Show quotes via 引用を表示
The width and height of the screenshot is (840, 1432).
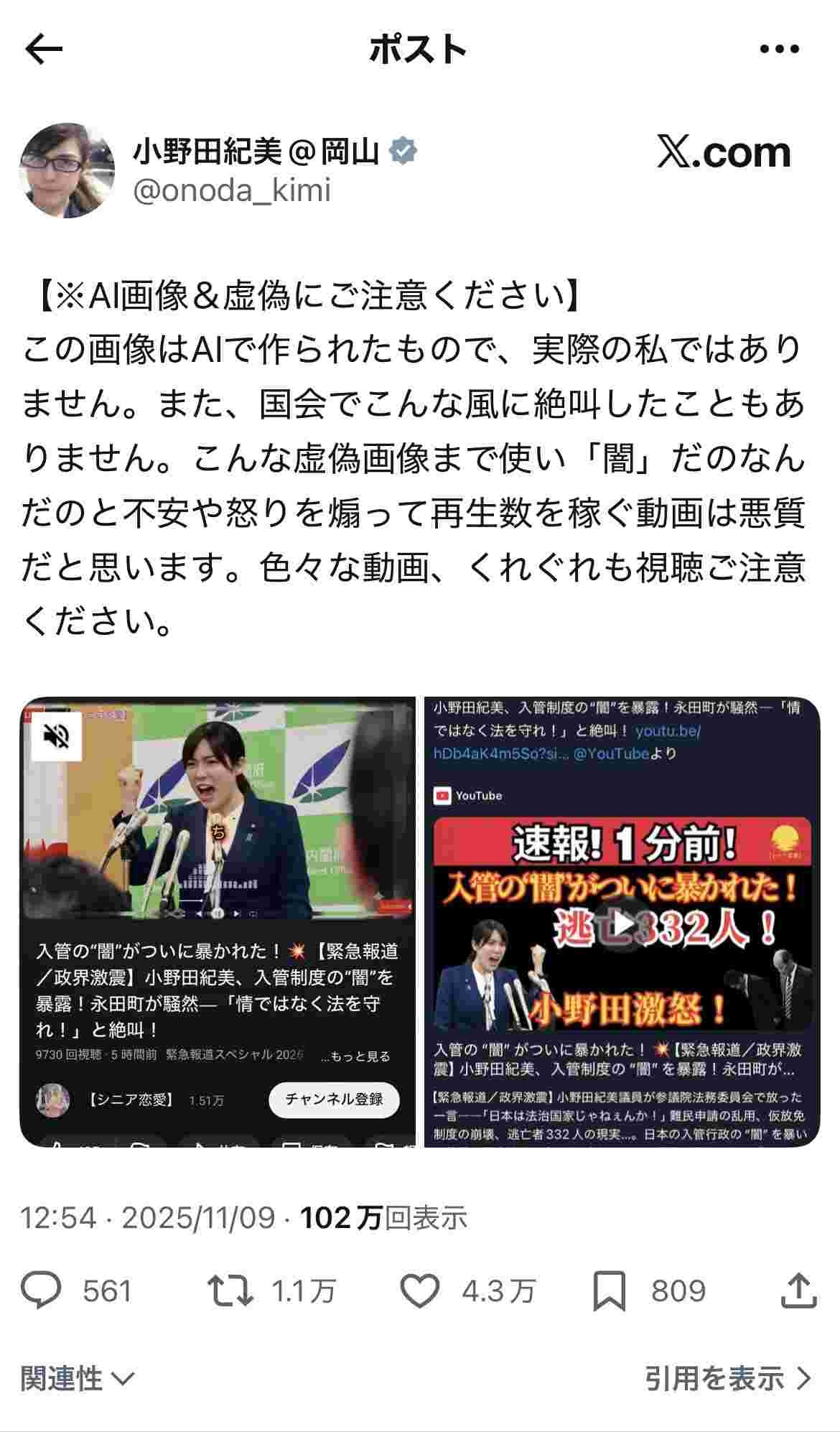[727, 1378]
